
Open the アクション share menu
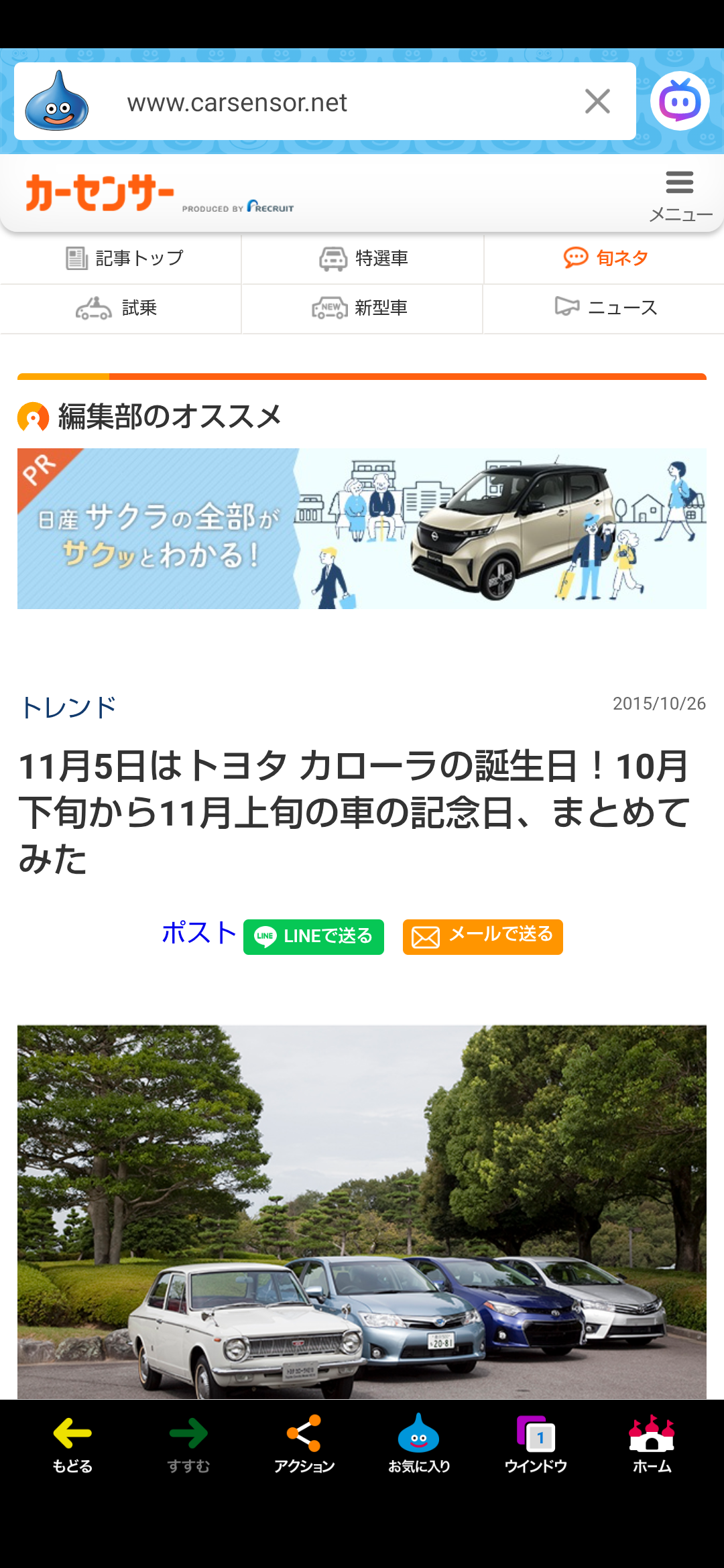pyautogui.click(x=304, y=1445)
